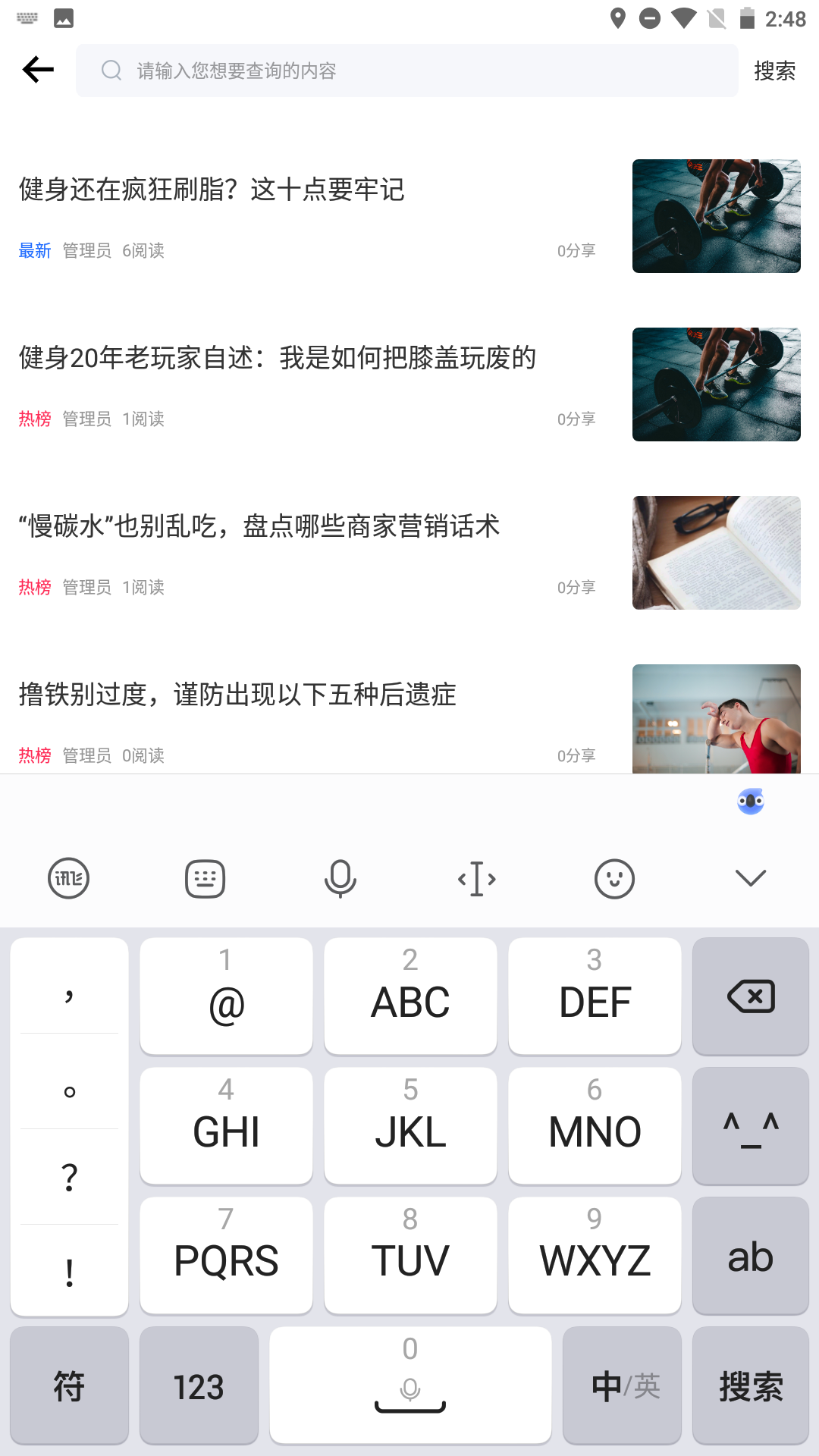
Task: Collapse the keyboard with the down chevron
Action: [751, 879]
